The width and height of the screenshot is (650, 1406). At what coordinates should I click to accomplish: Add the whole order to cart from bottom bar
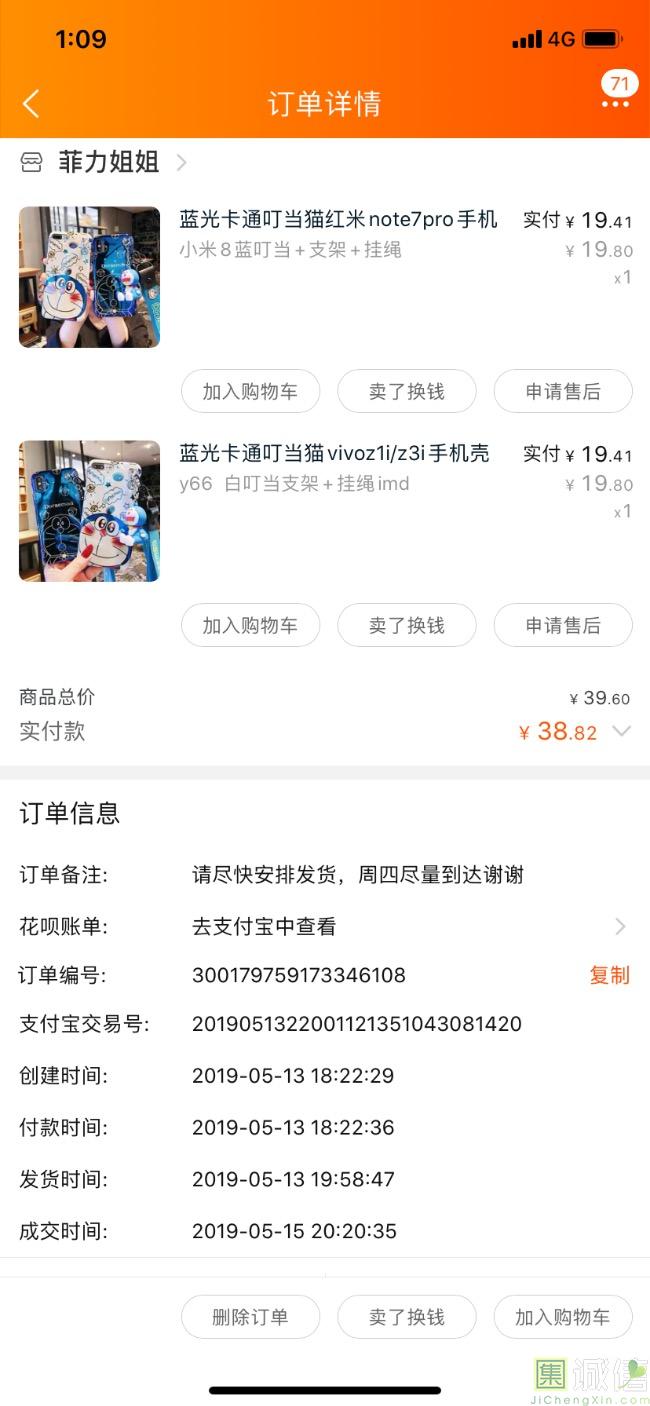[x=563, y=1317]
